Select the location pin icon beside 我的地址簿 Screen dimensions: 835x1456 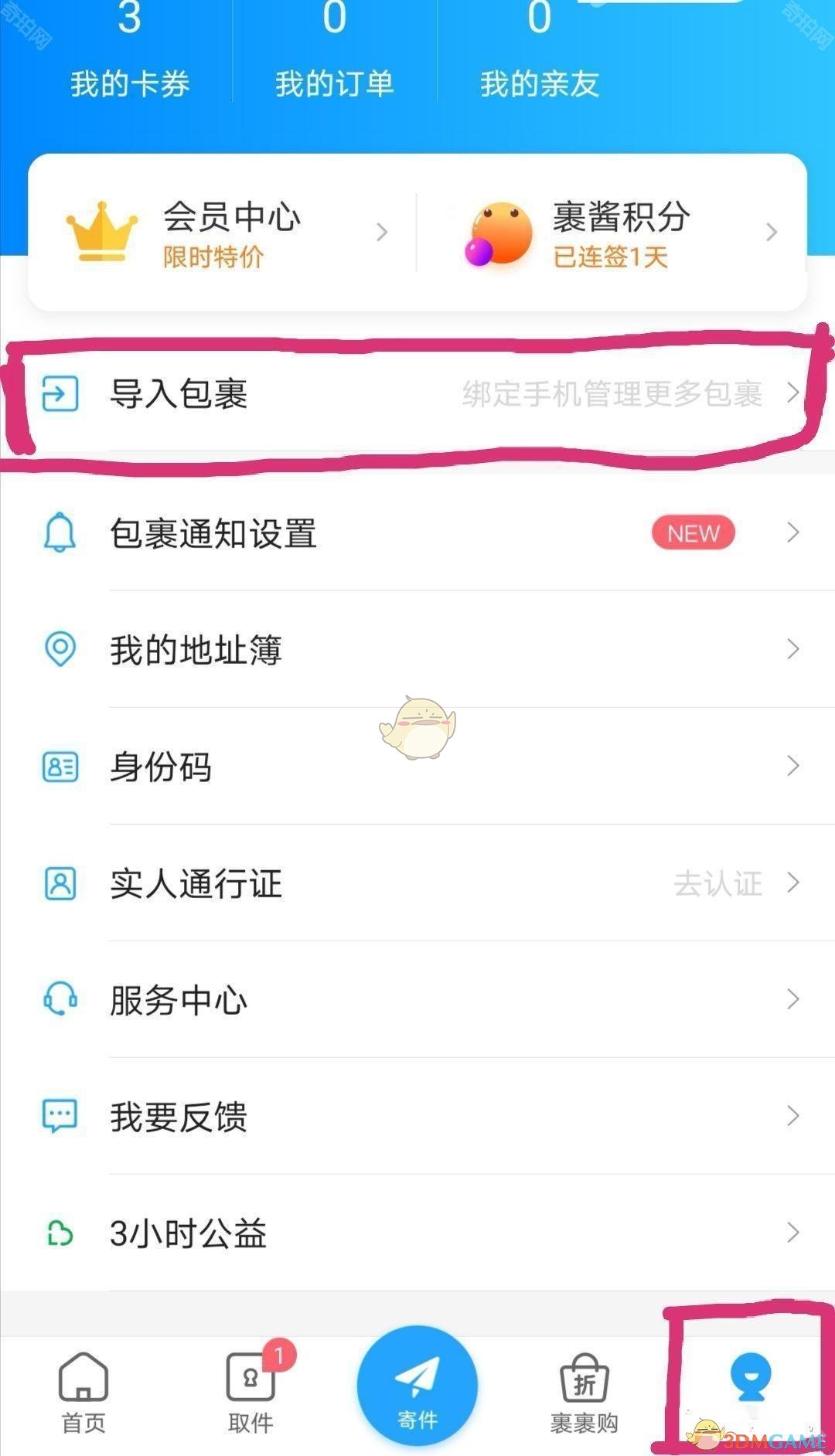pyautogui.click(x=60, y=650)
